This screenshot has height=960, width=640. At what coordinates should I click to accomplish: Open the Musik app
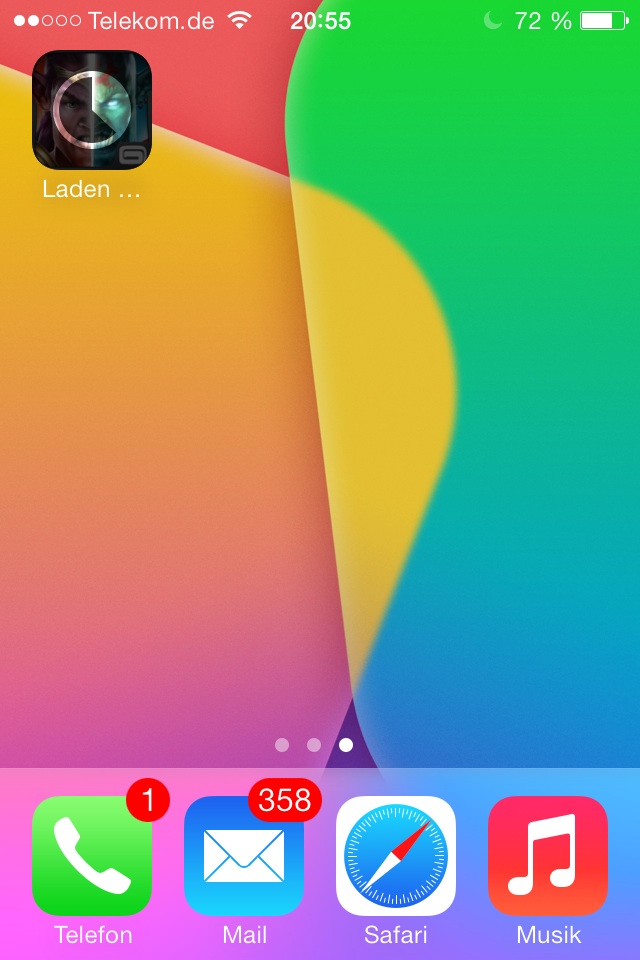[x=548, y=856]
